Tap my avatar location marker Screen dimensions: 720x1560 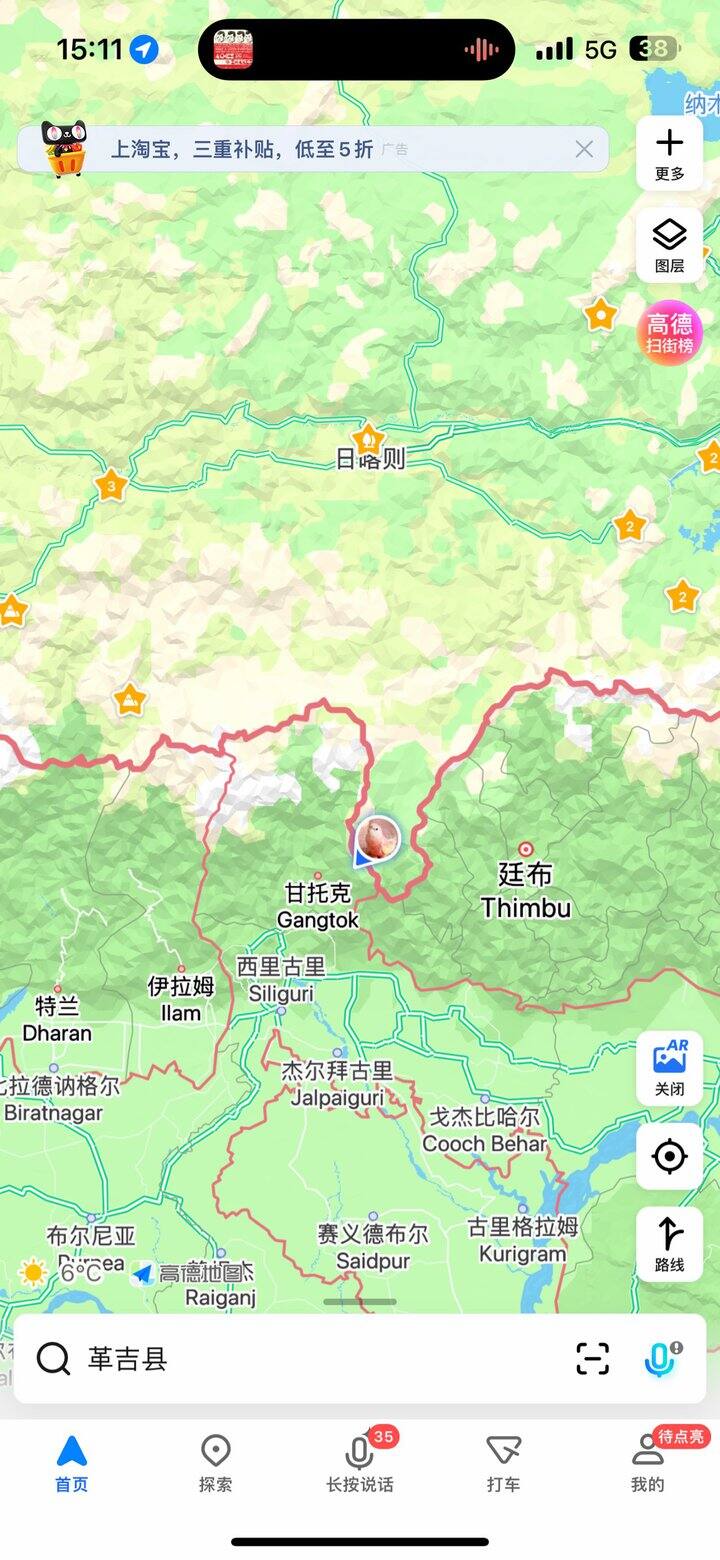coord(378,838)
